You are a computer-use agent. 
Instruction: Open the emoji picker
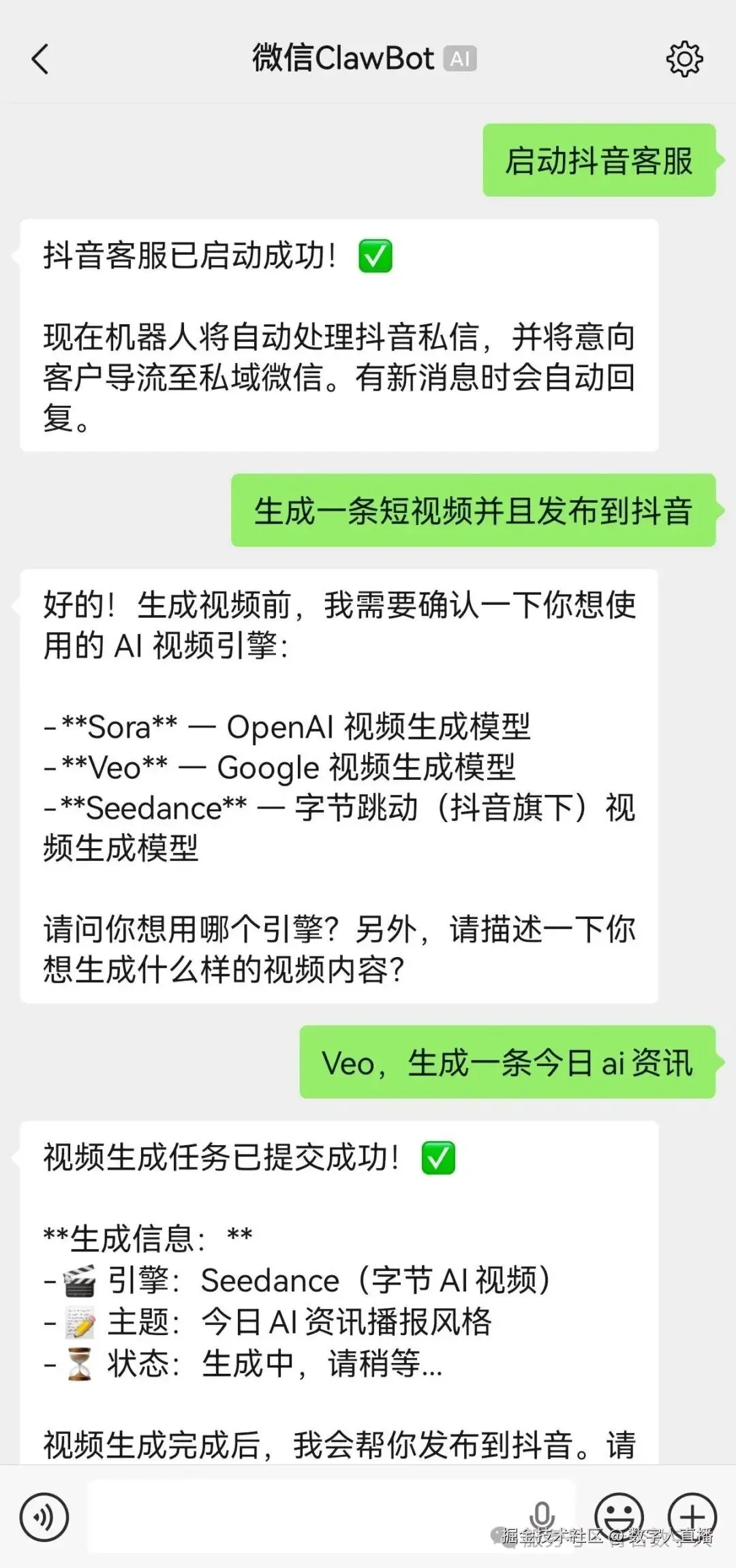point(619,1516)
